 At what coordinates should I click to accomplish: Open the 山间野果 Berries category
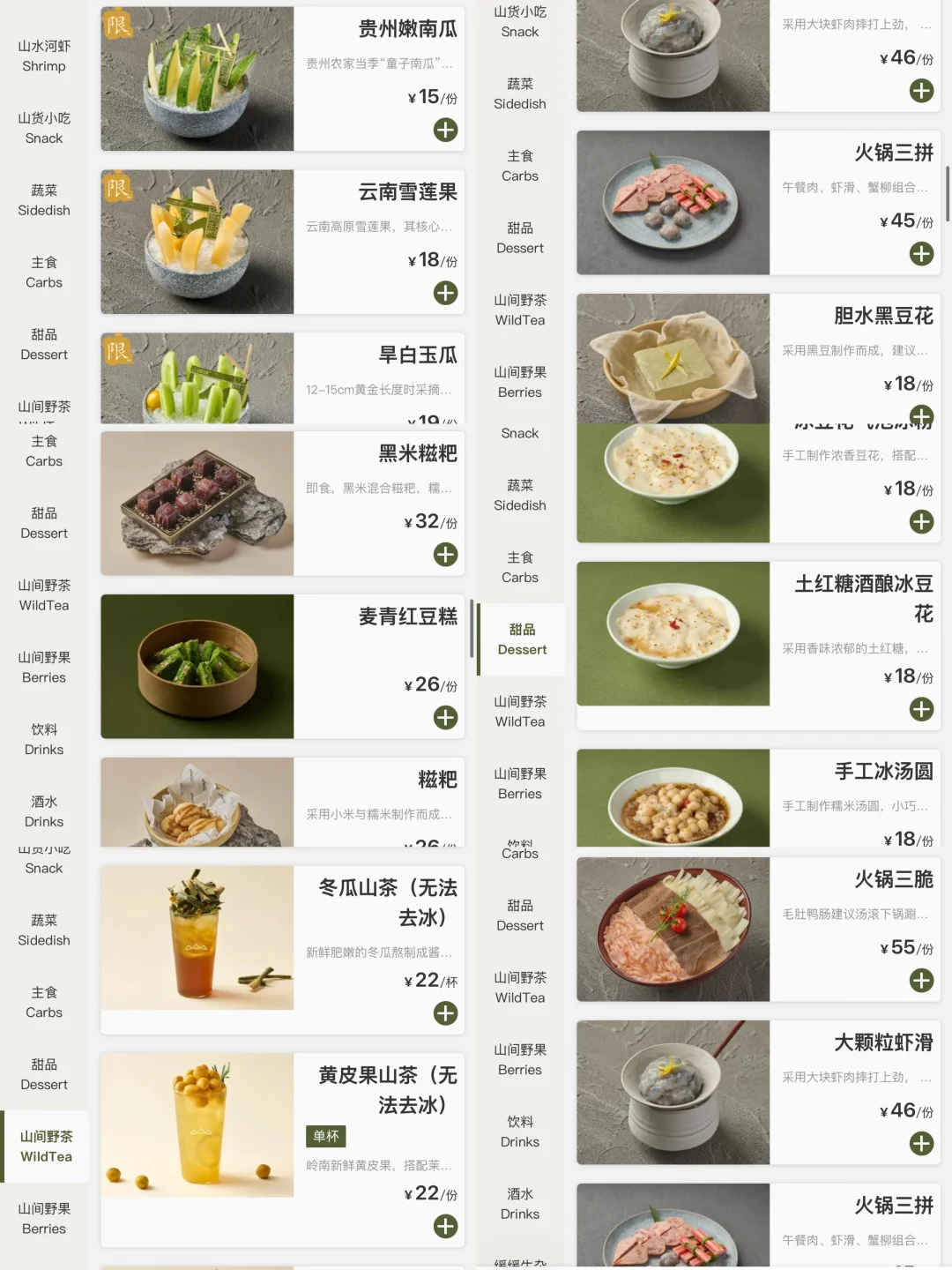coord(43,667)
